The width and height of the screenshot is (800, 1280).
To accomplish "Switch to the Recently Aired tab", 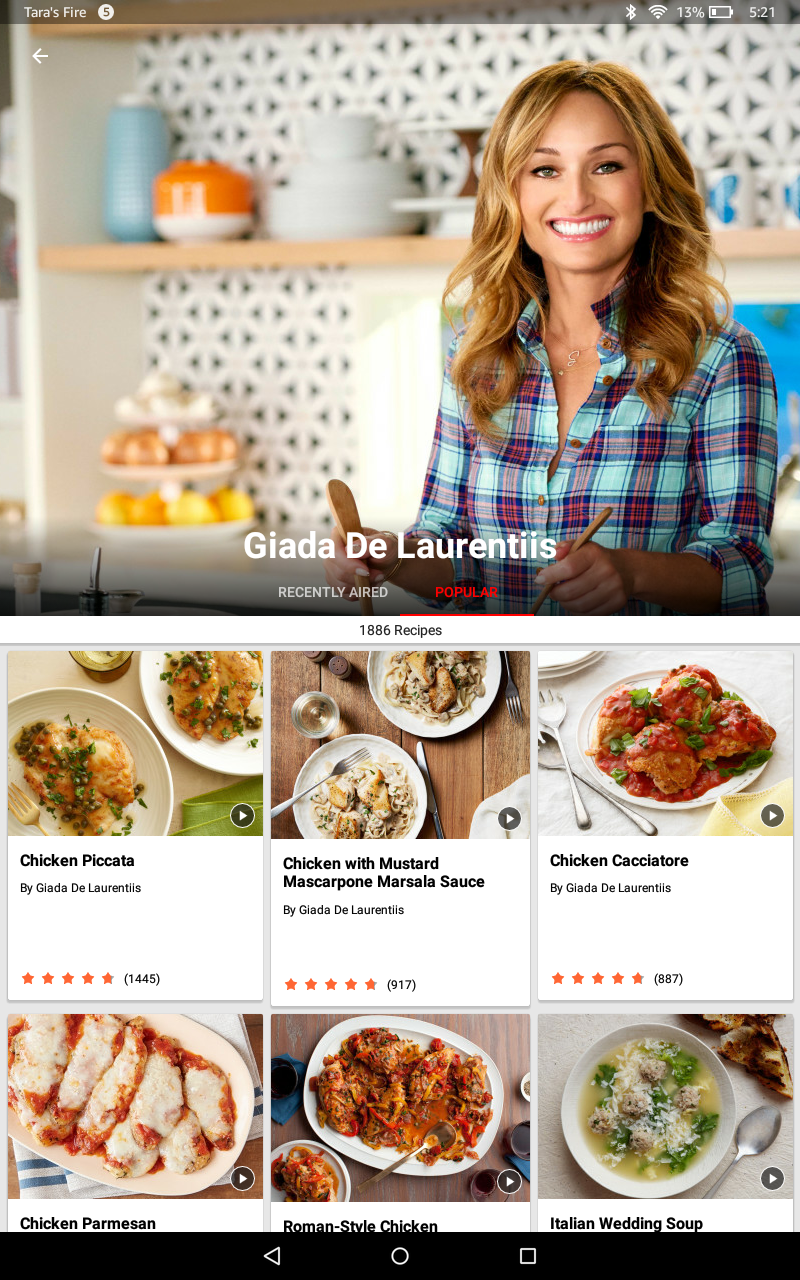I will tap(333, 592).
